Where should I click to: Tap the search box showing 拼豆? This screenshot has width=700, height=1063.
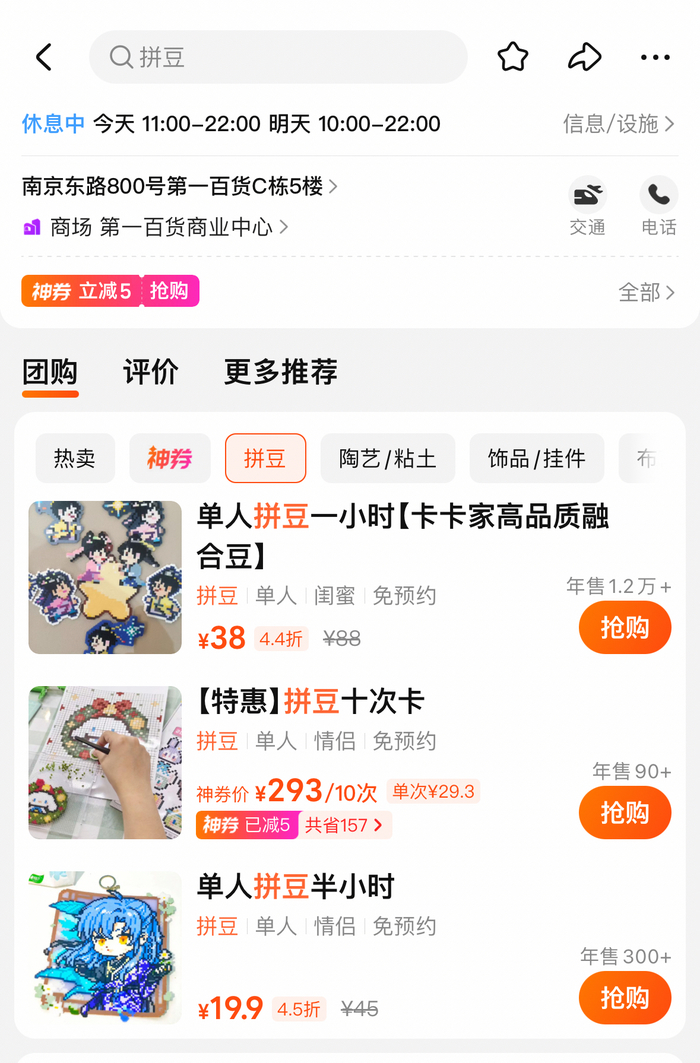coord(278,57)
